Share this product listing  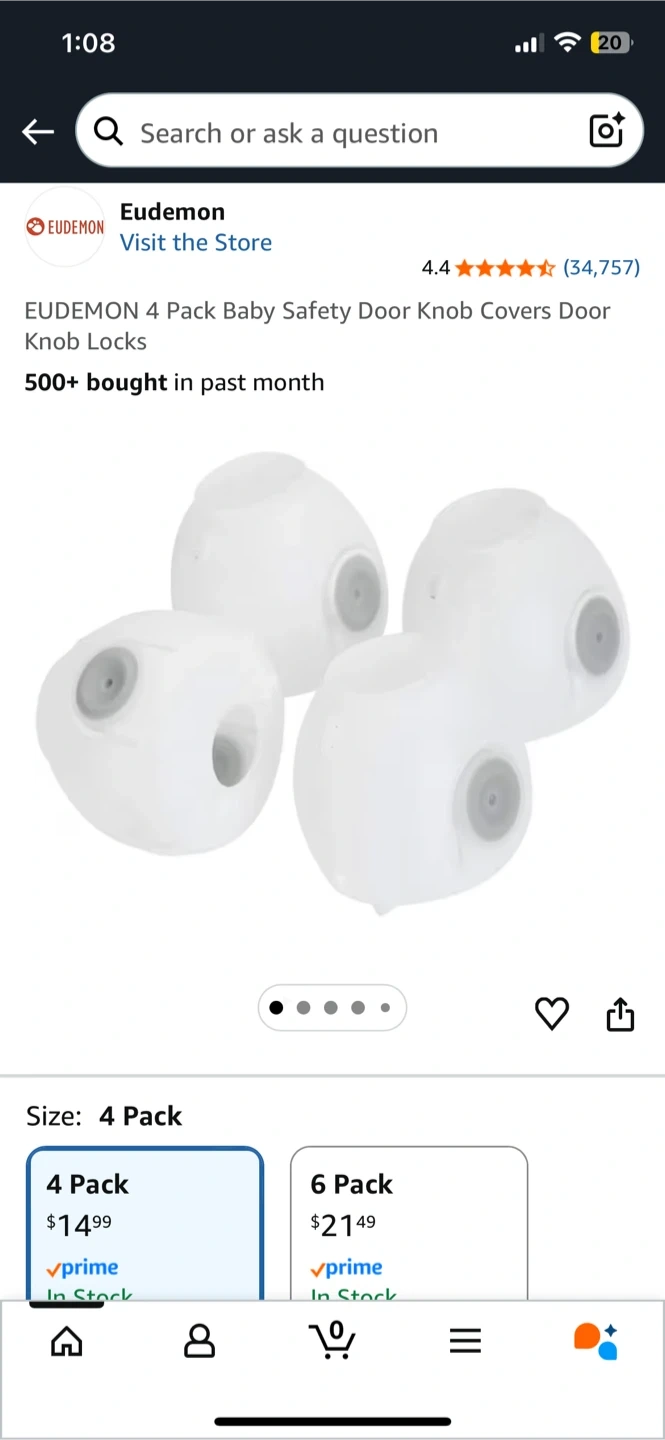(x=621, y=1014)
